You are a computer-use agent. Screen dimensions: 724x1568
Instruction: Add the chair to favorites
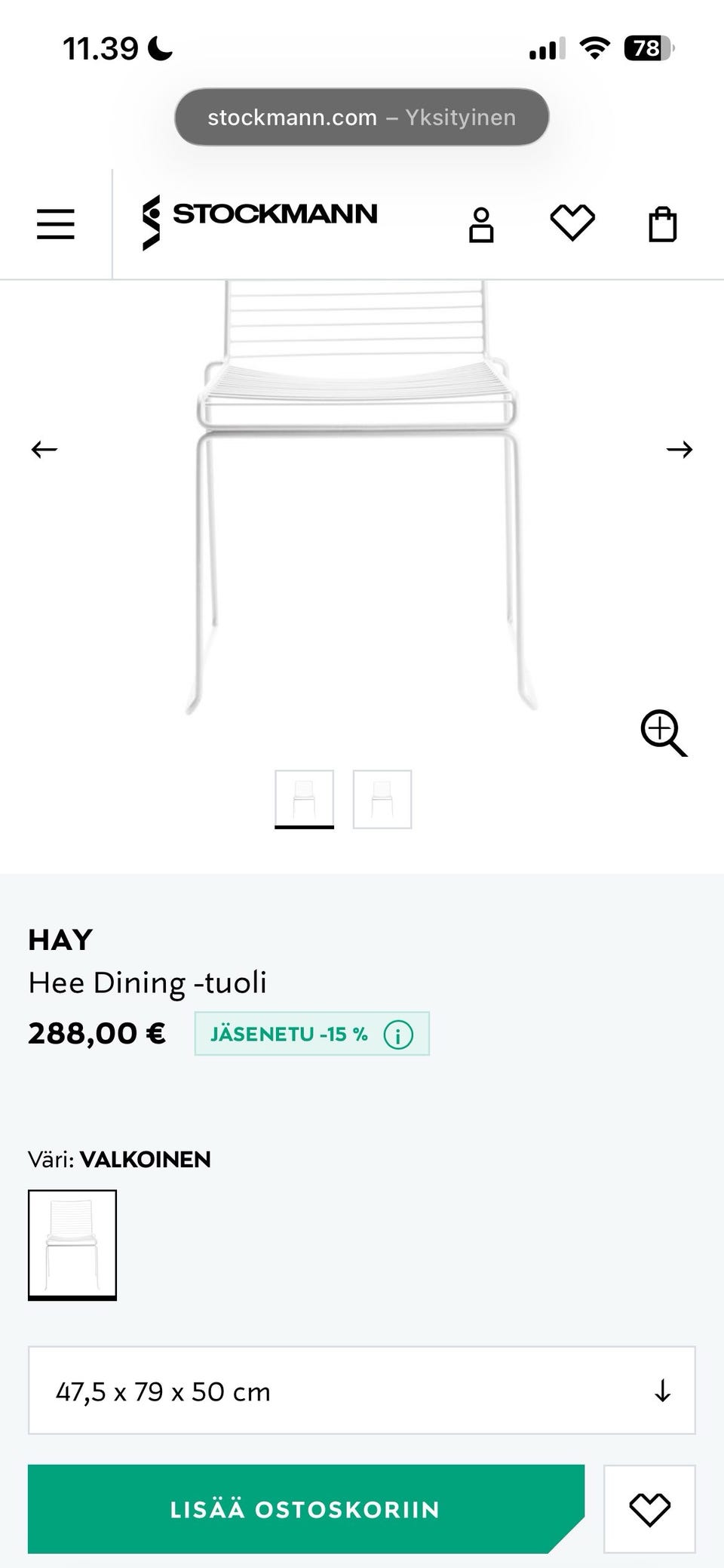(x=649, y=1509)
